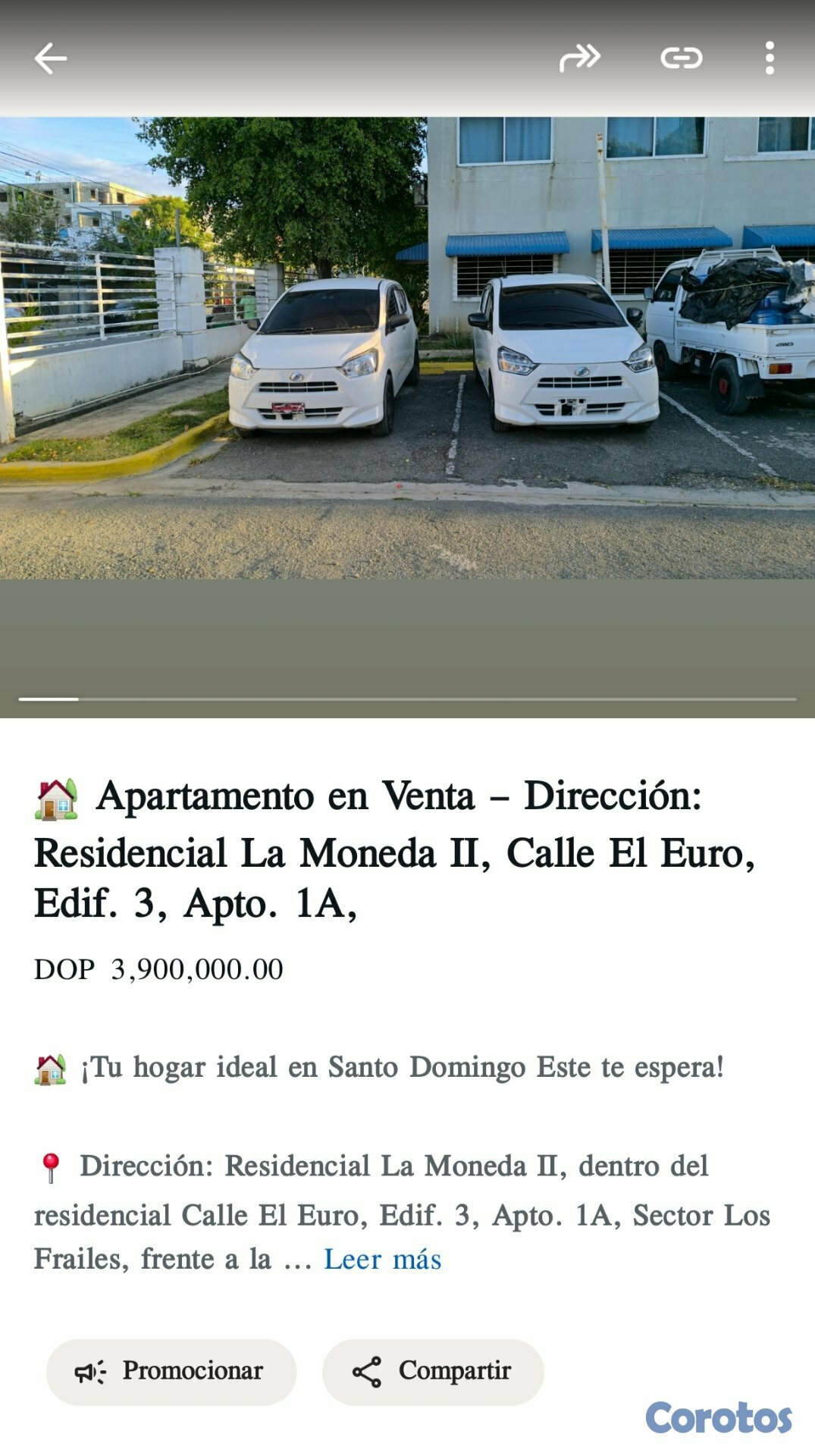
Task: Forward this listing with the arrow icon
Action: pyautogui.click(x=580, y=58)
